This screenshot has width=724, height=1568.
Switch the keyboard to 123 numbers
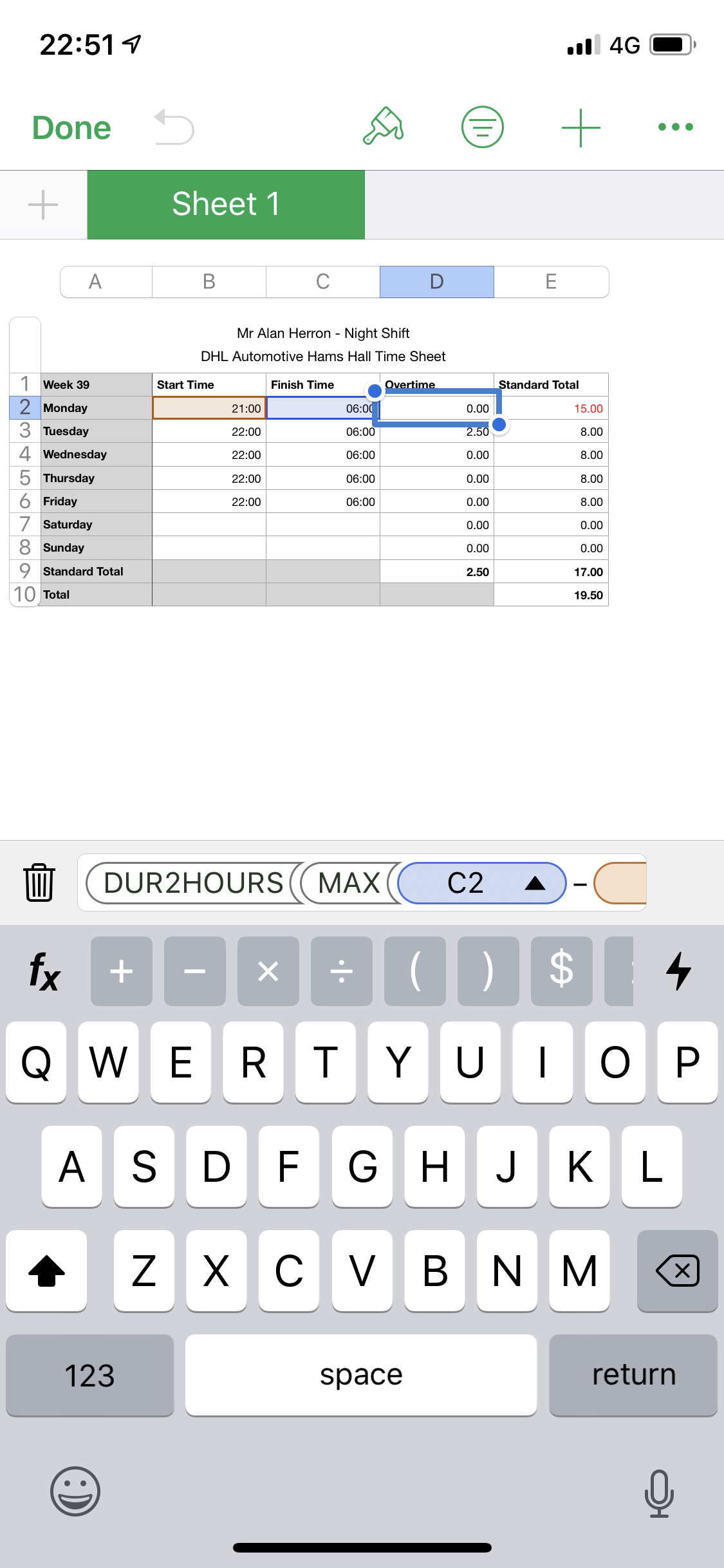(89, 1375)
